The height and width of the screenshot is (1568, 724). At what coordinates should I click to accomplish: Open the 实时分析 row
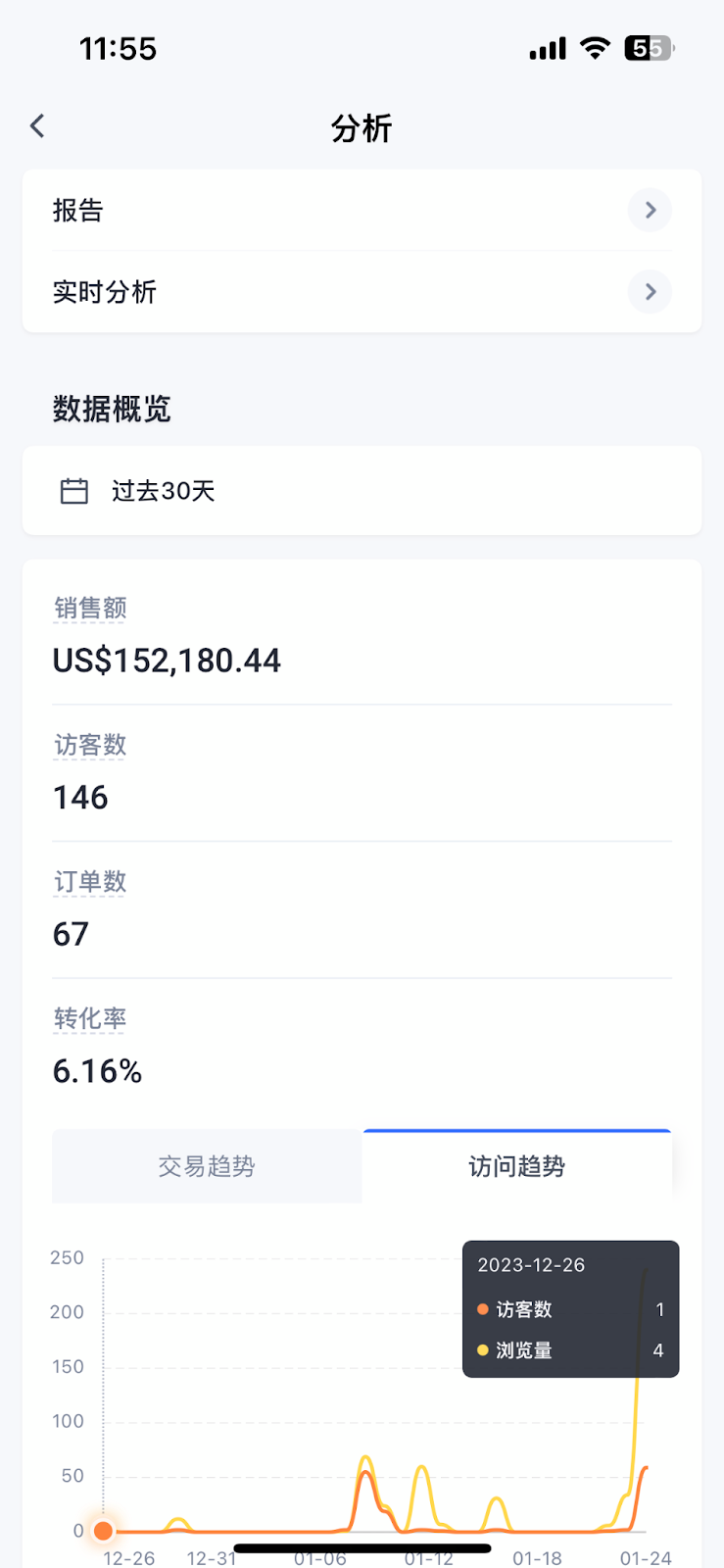click(x=362, y=292)
